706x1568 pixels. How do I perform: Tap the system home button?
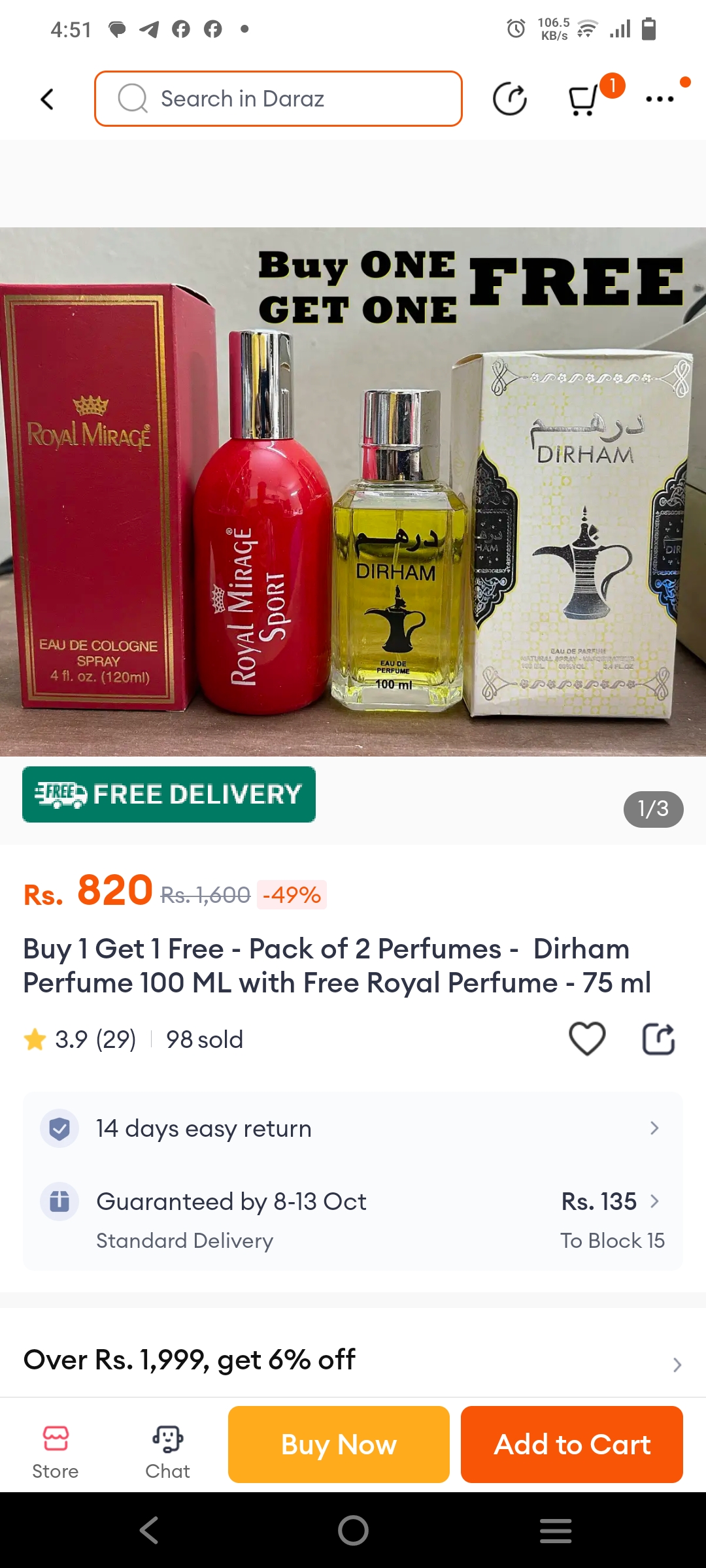pyautogui.click(x=353, y=1530)
